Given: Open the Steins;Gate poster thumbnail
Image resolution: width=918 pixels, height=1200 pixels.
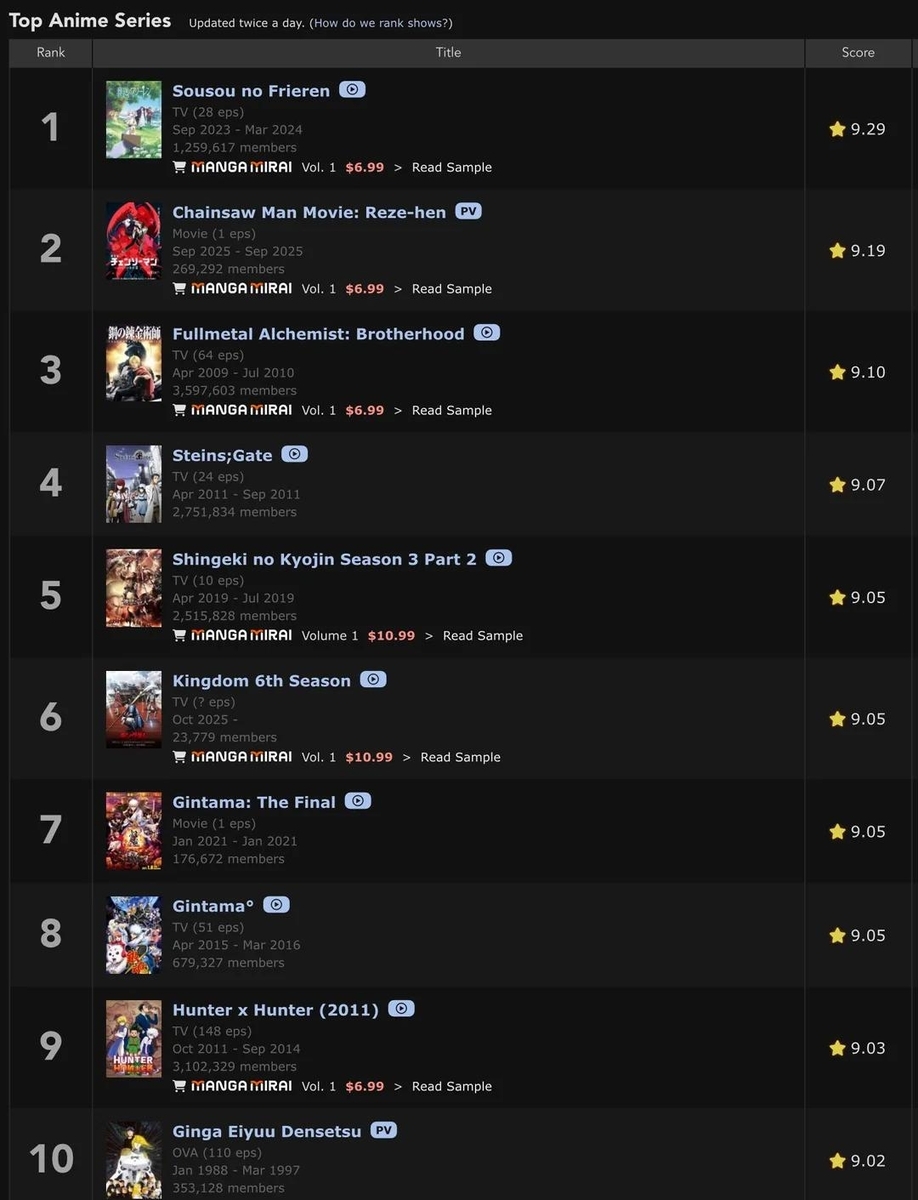Looking at the screenshot, I should click(x=134, y=484).
